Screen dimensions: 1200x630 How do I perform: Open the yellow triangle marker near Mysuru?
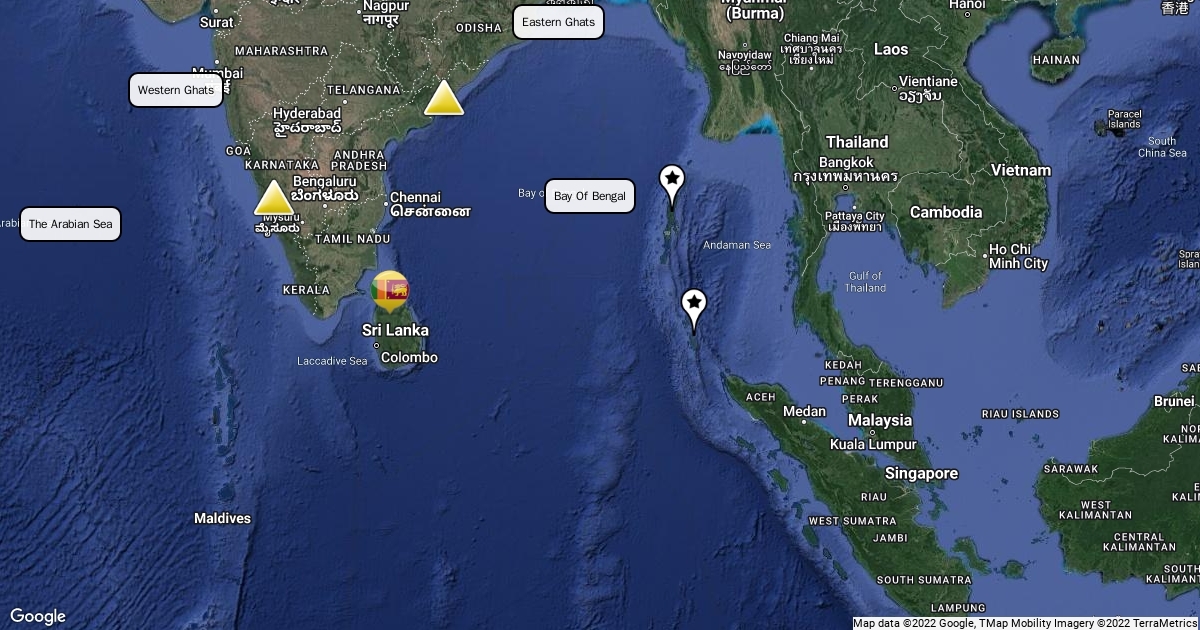tap(274, 198)
